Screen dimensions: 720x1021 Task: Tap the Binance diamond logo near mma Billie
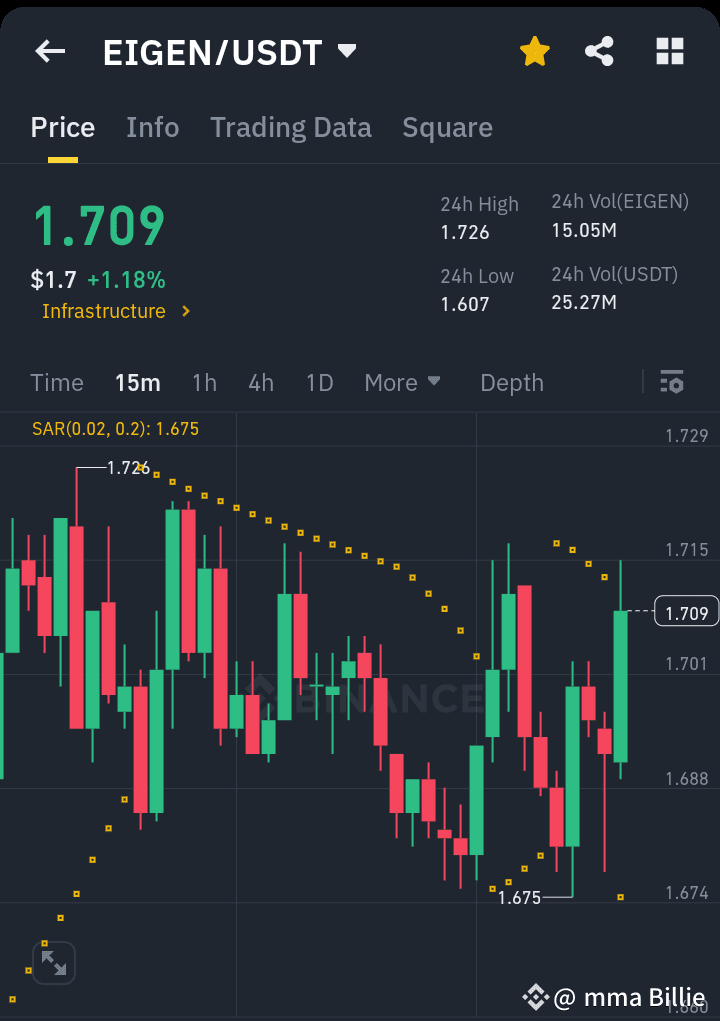coord(538,997)
